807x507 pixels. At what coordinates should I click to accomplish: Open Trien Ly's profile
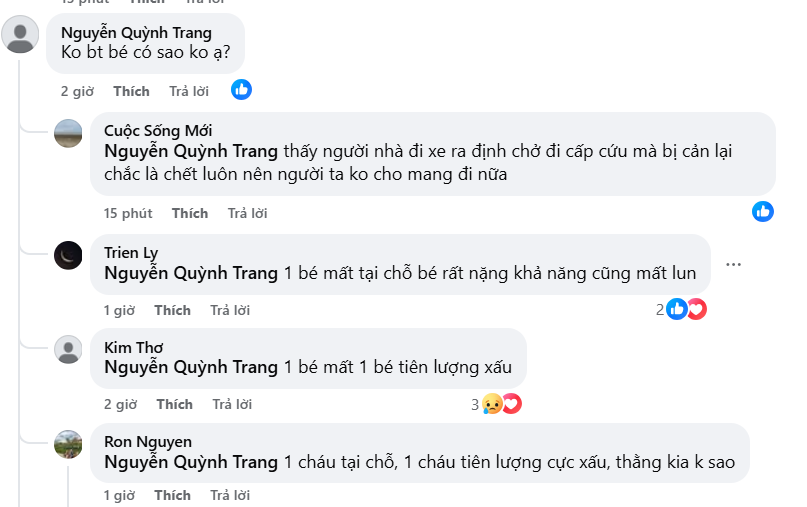(x=131, y=252)
